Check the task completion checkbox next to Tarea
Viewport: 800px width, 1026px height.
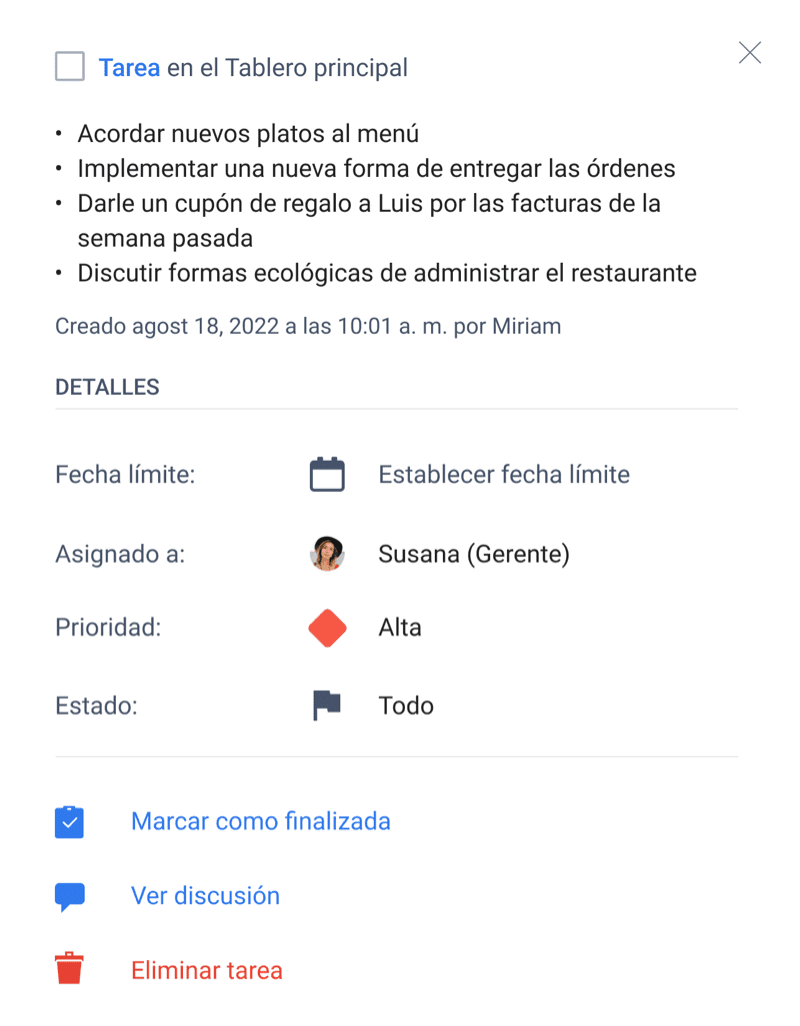coord(69,66)
